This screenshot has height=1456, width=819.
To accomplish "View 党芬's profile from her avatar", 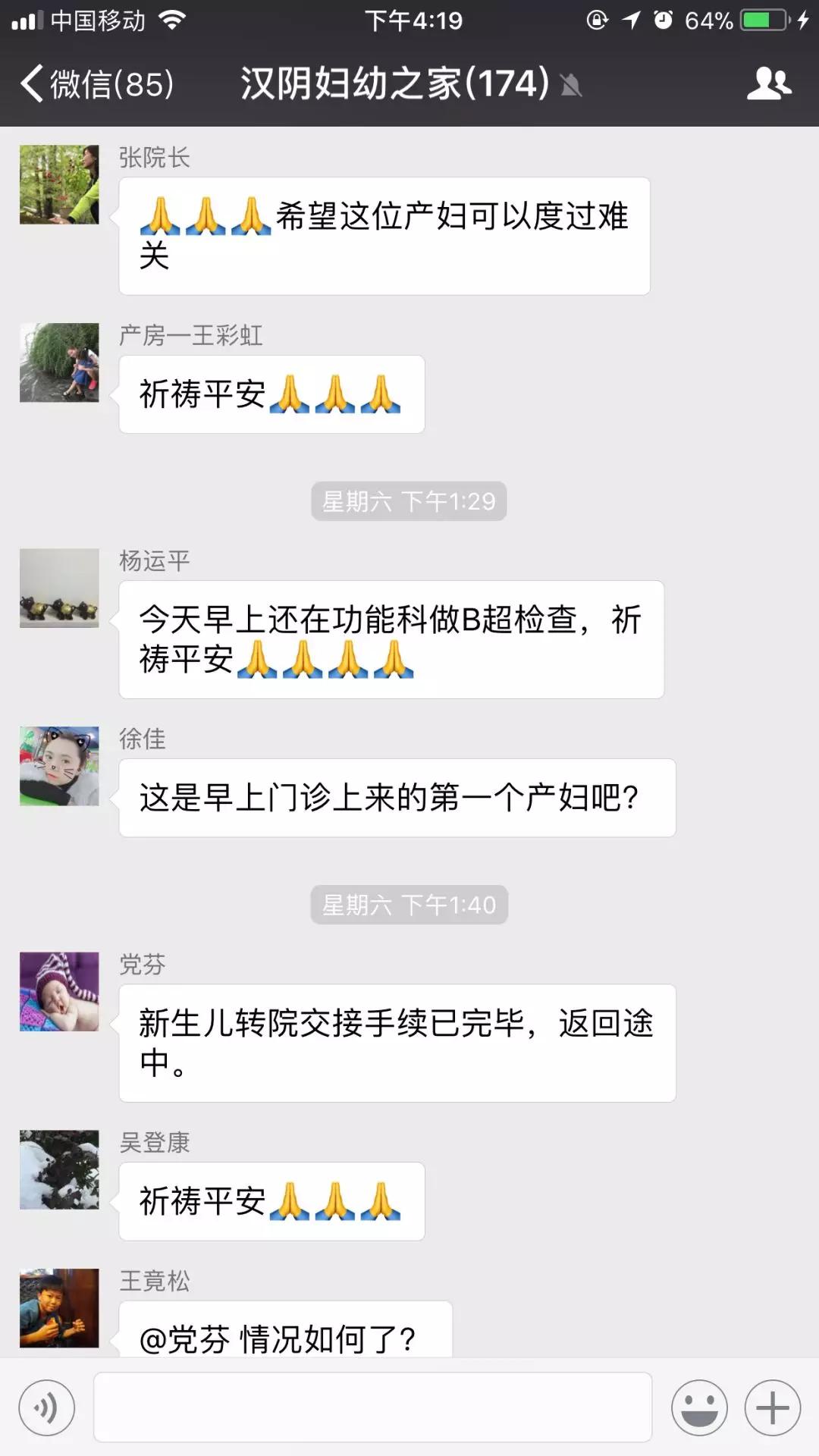I will [x=59, y=991].
